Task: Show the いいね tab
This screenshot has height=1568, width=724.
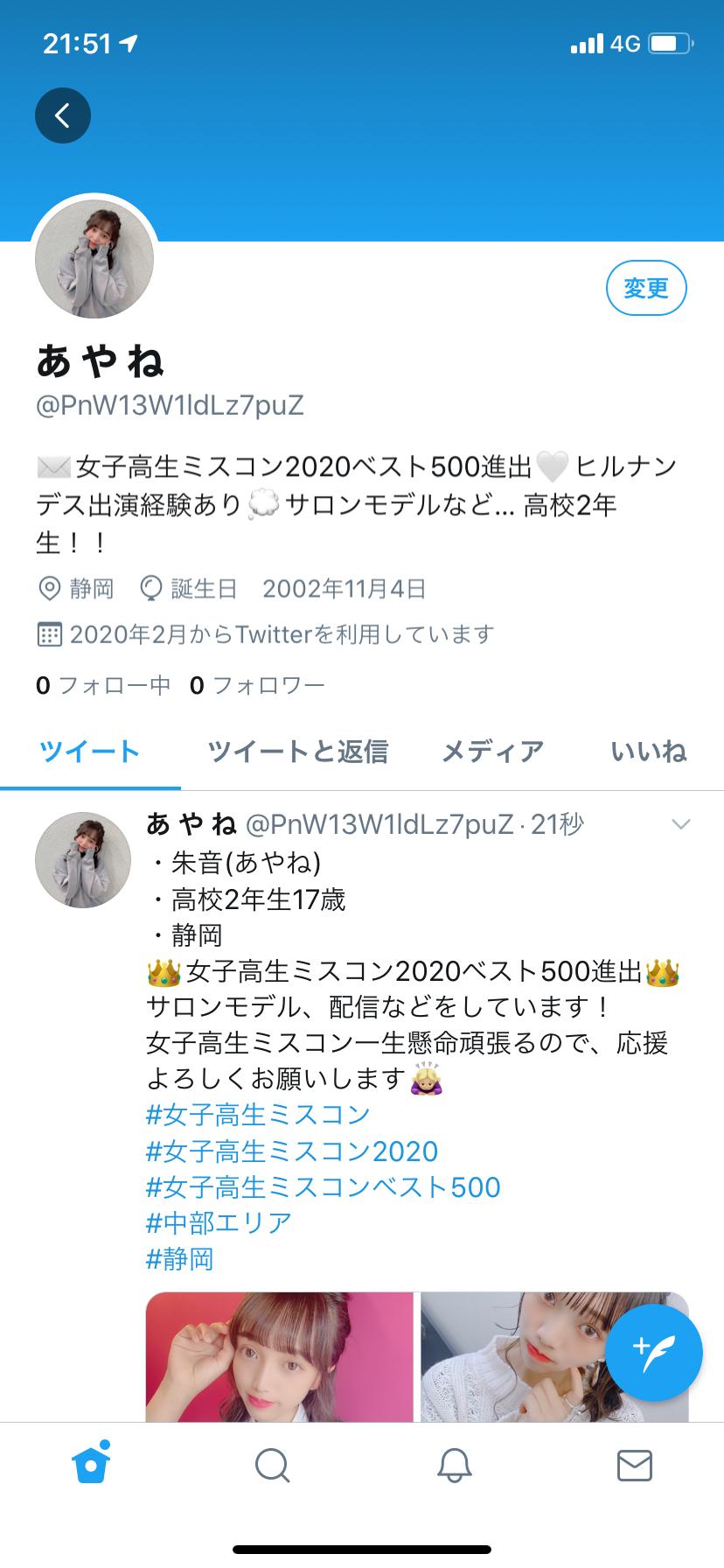Action: point(648,752)
